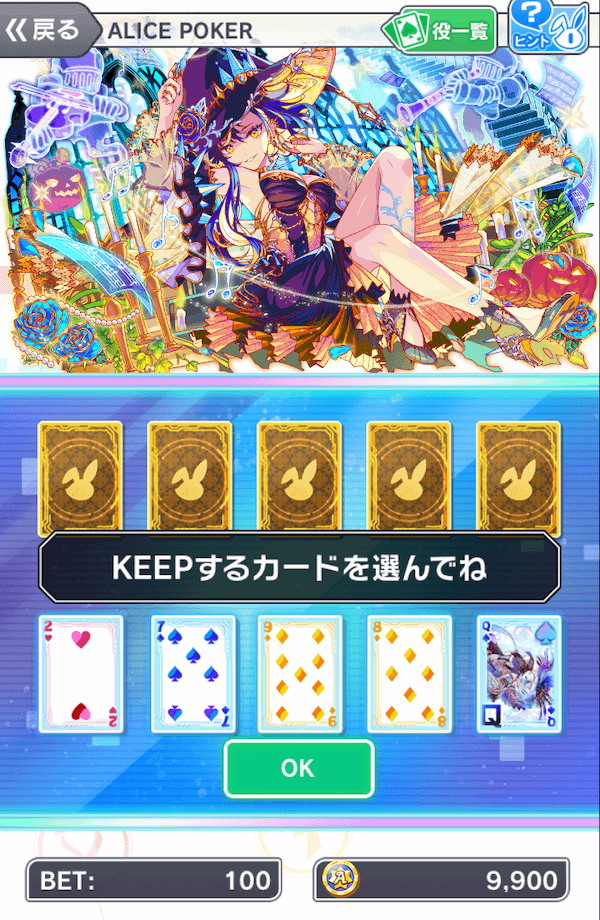
Task: Keep the 2 of hearts card
Action: point(81,674)
